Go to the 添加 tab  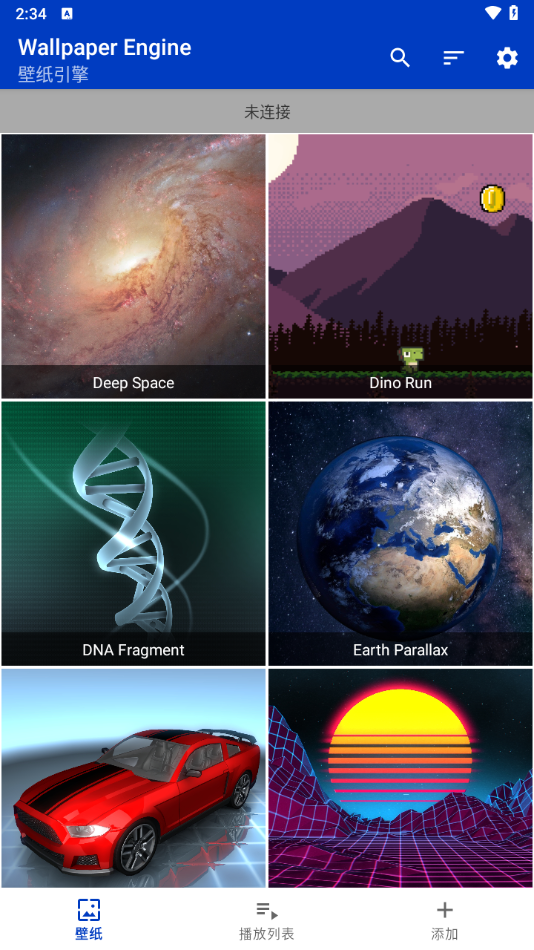[x=445, y=919]
